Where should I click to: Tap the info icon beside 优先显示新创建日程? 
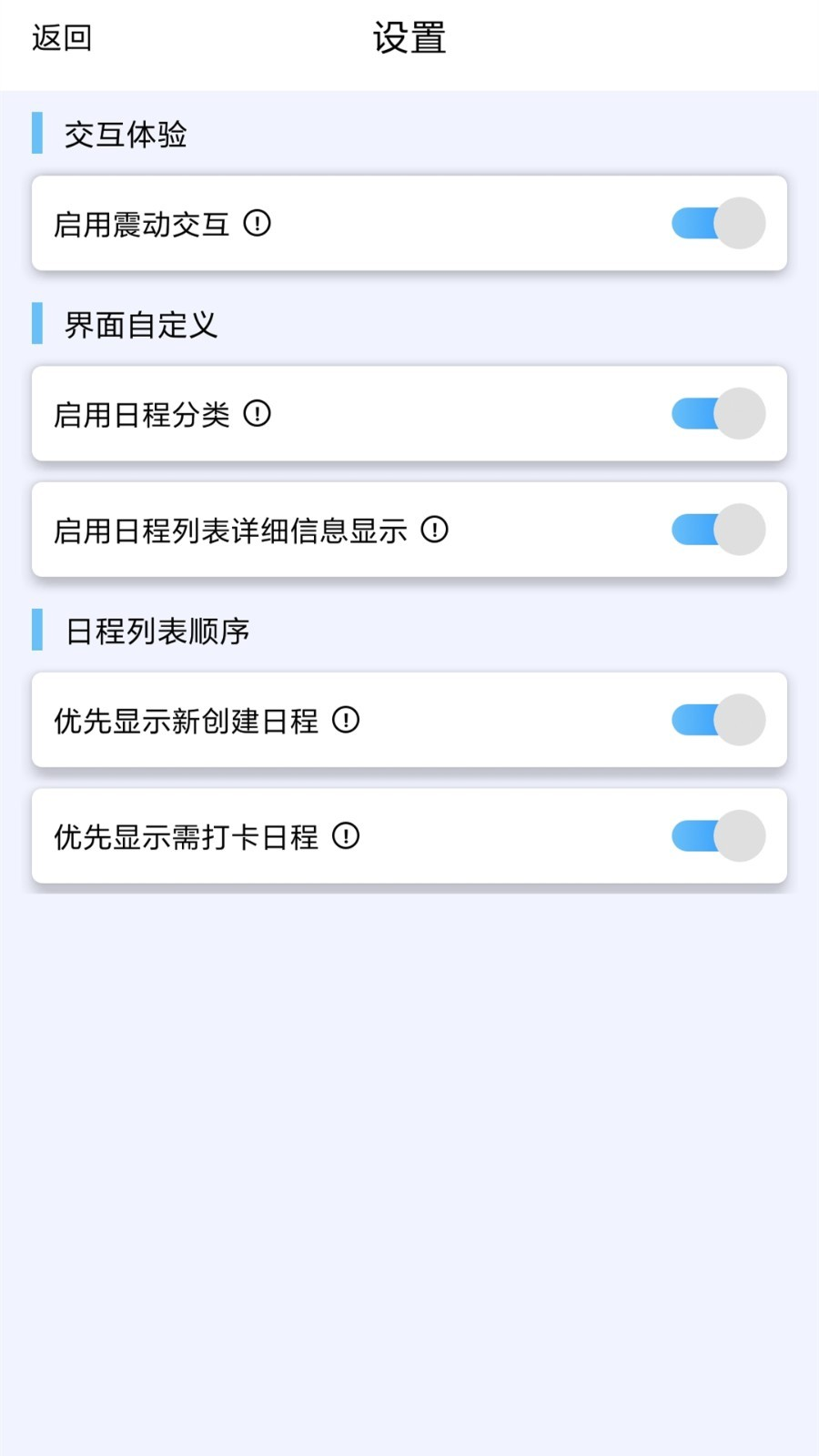click(x=346, y=720)
